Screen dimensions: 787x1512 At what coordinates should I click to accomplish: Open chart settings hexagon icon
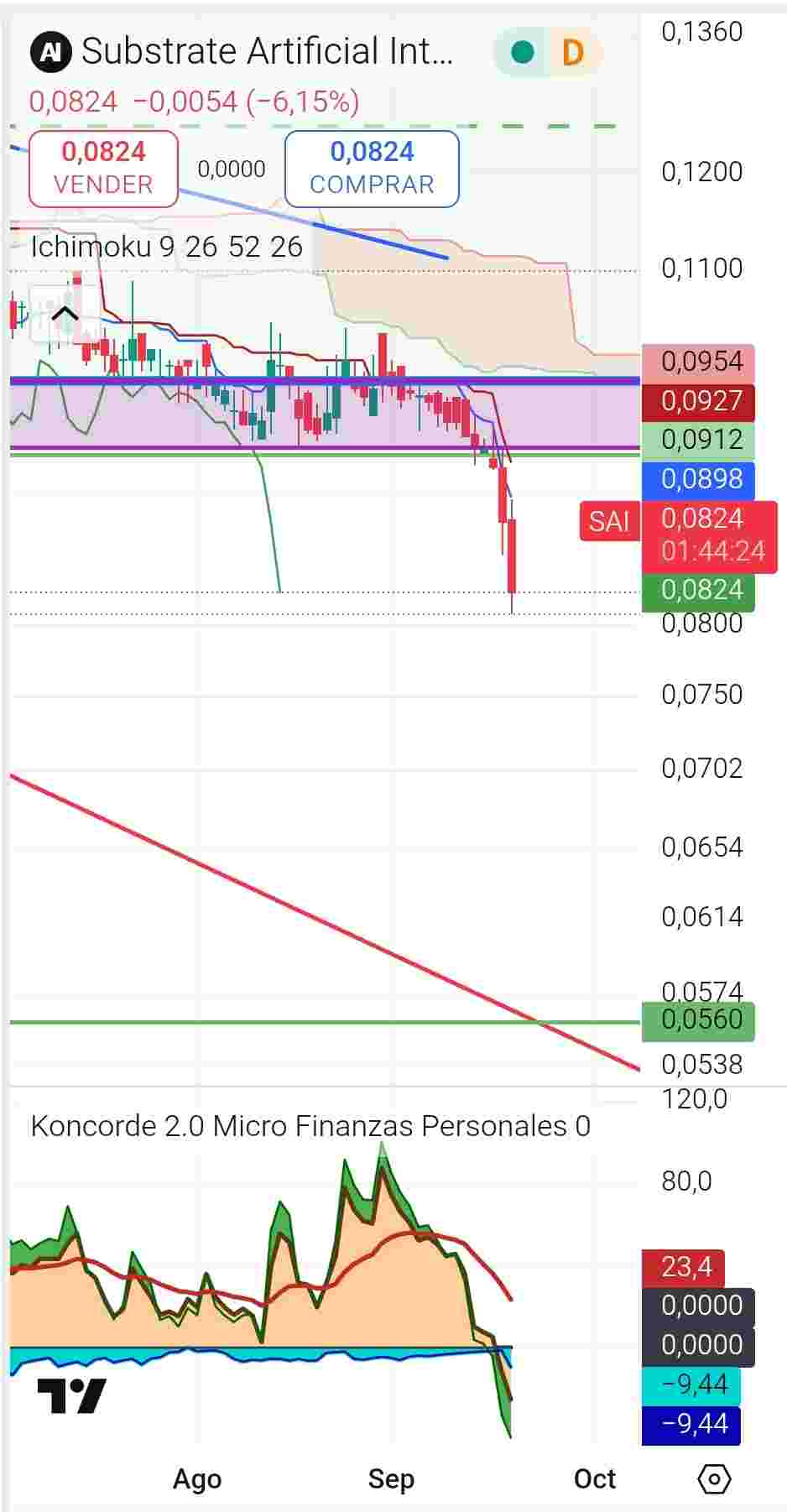point(714,1478)
